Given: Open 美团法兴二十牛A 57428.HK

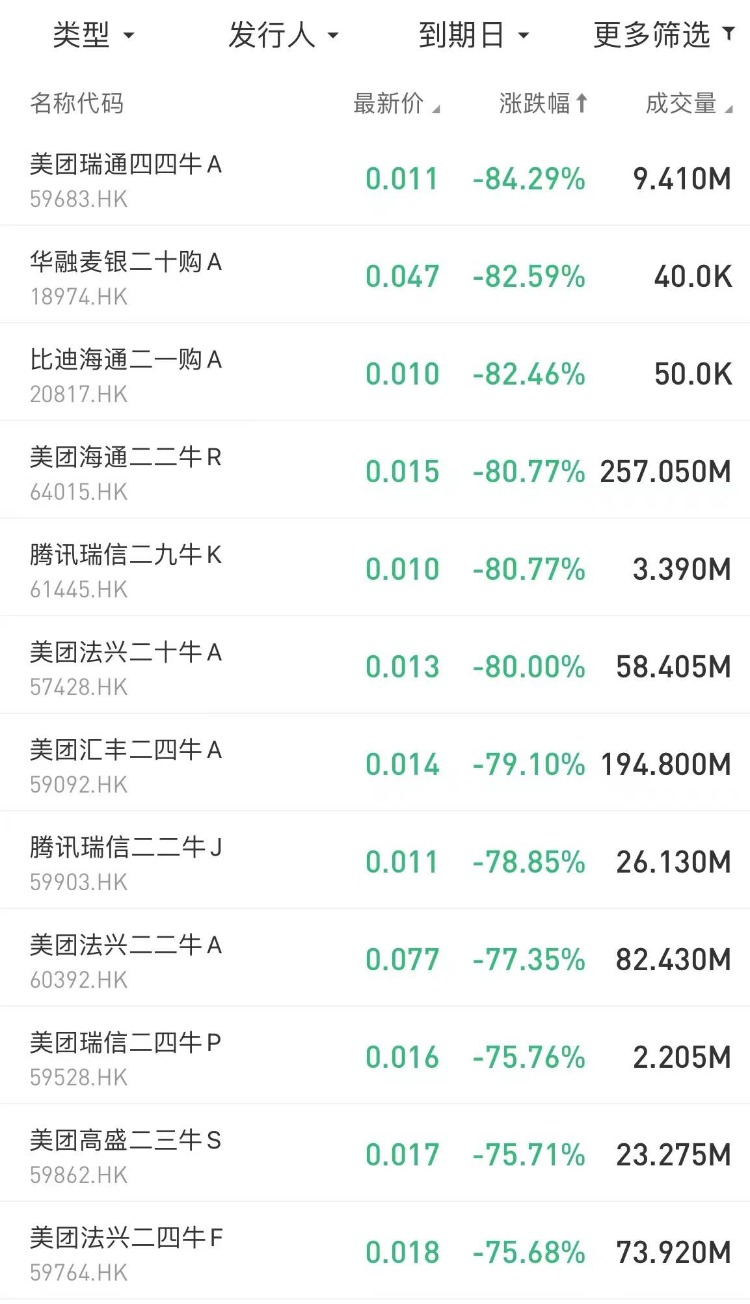Looking at the screenshot, I should coord(375,665).
